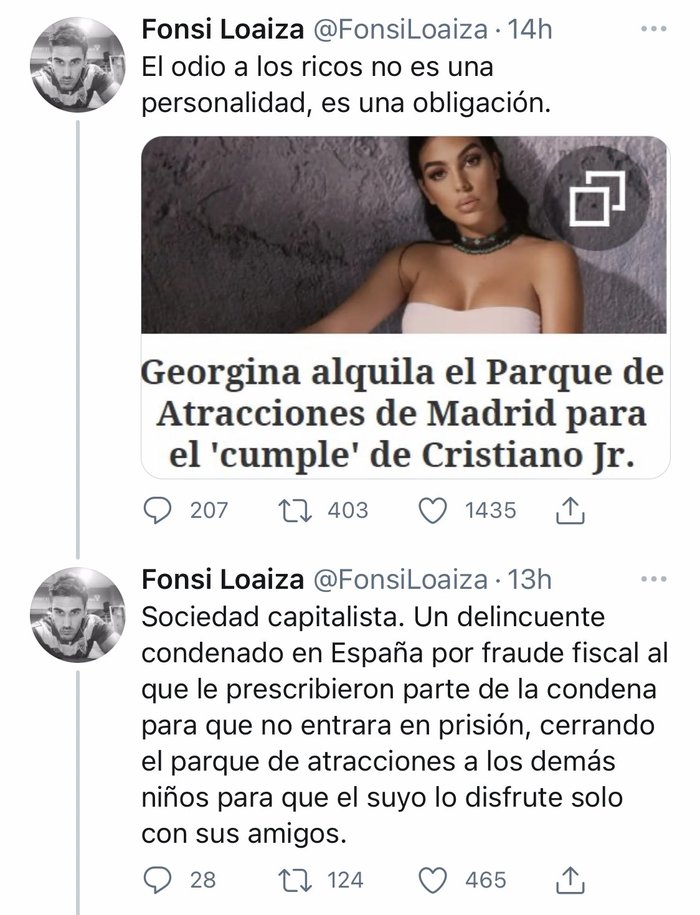This screenshot has height=915, width=700.
Task: Open @FonsiLoaiza profile from the 13h tweet name
Action: (x=223, y=579)
